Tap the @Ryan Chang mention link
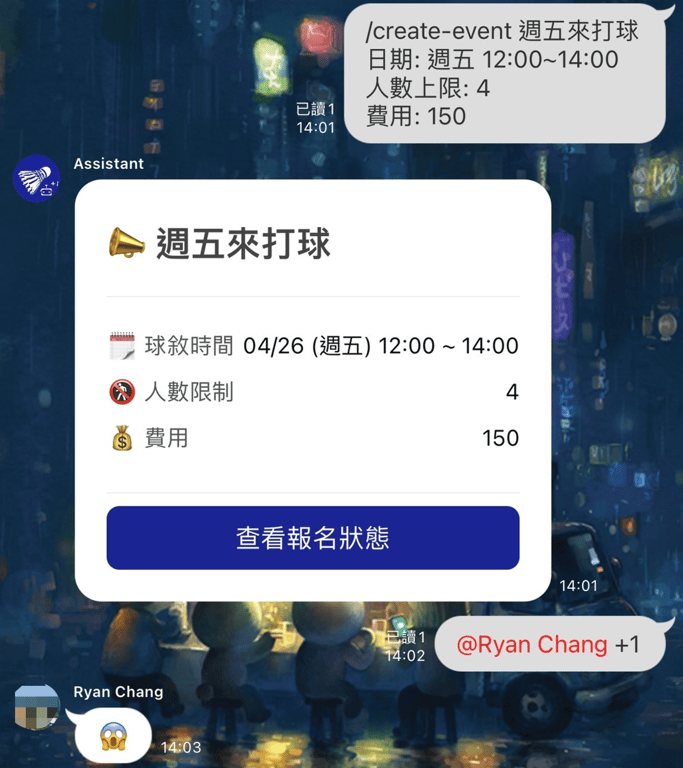The width and height of the screenshot is (683, 768). (531, 644)
